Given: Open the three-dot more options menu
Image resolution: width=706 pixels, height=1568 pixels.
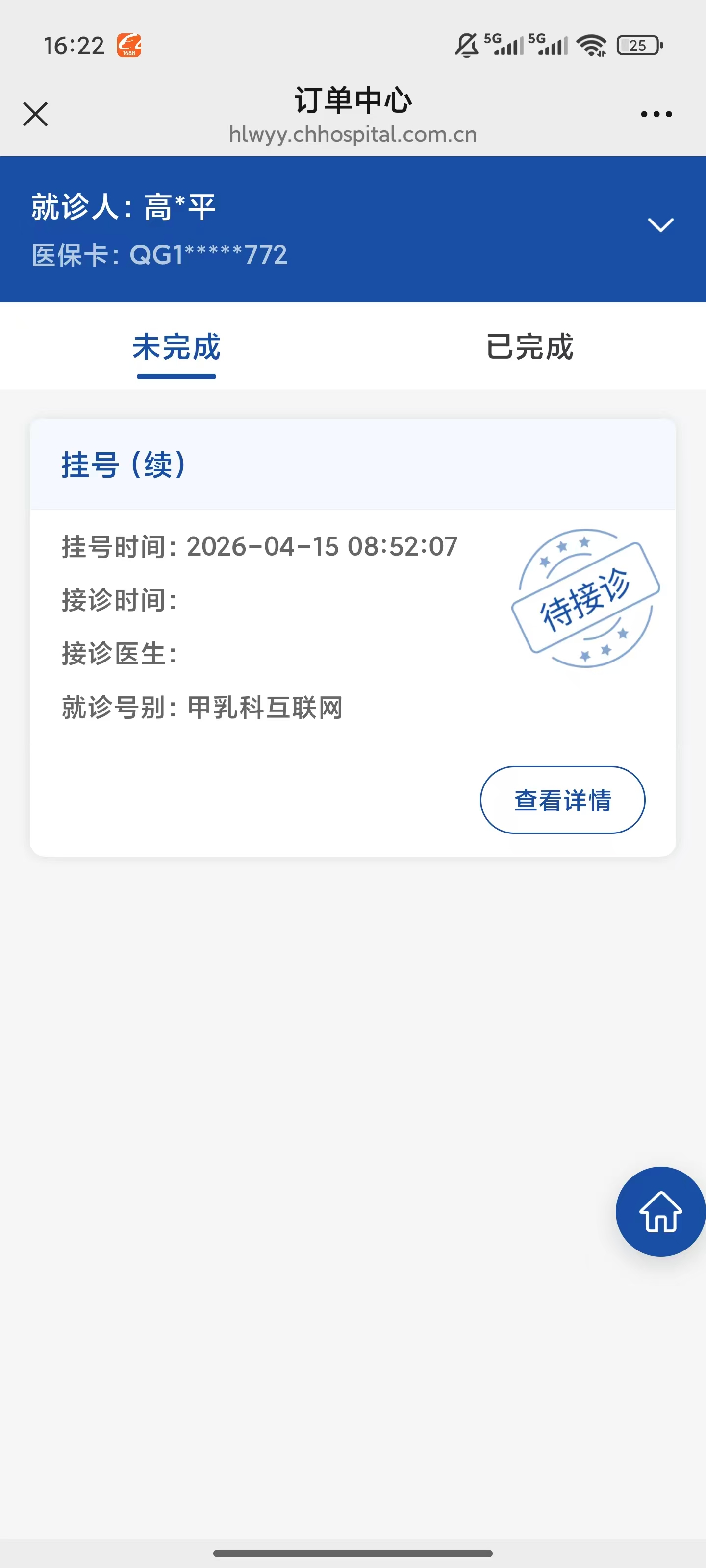Looking at the screenshot, I should 656,114.
